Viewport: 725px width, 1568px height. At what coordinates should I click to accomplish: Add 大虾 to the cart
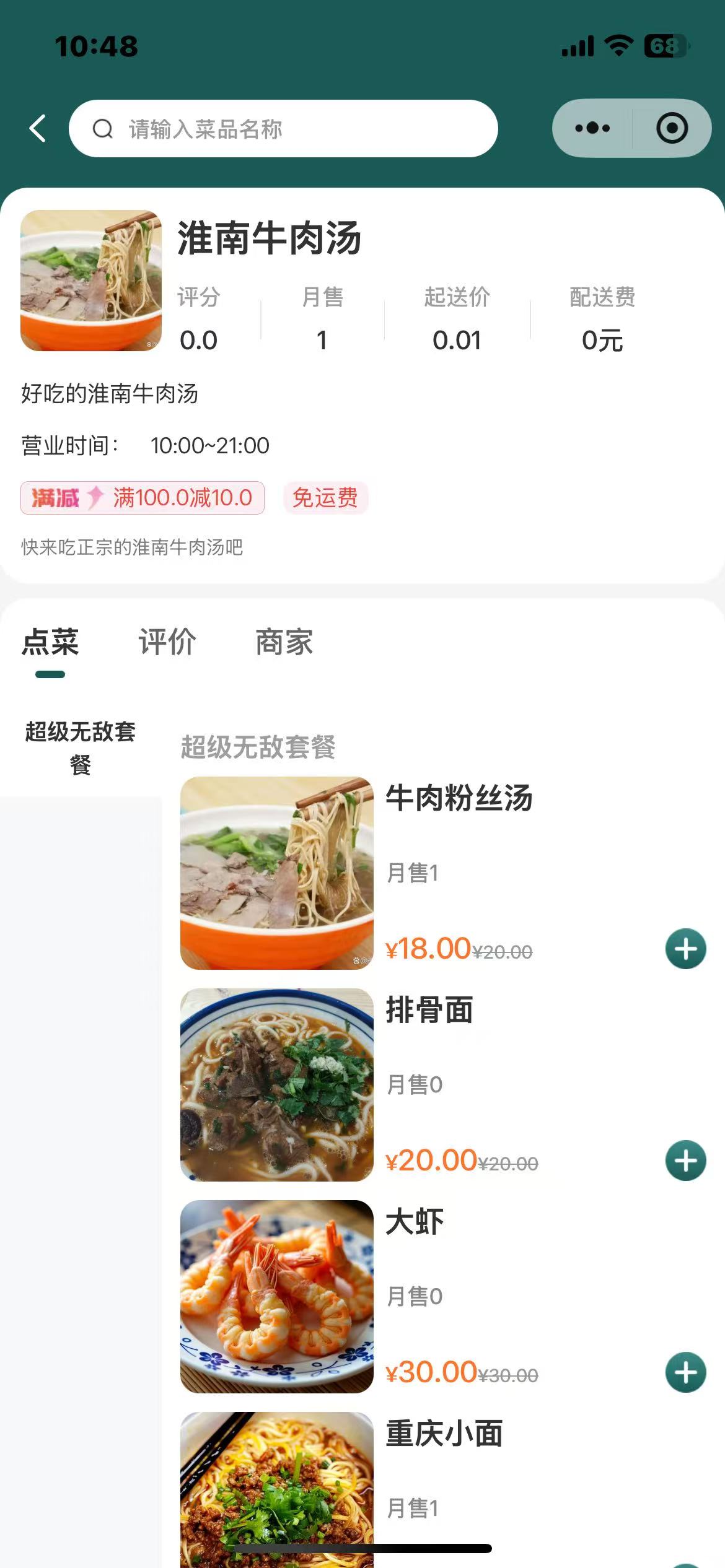point(685,1372)
